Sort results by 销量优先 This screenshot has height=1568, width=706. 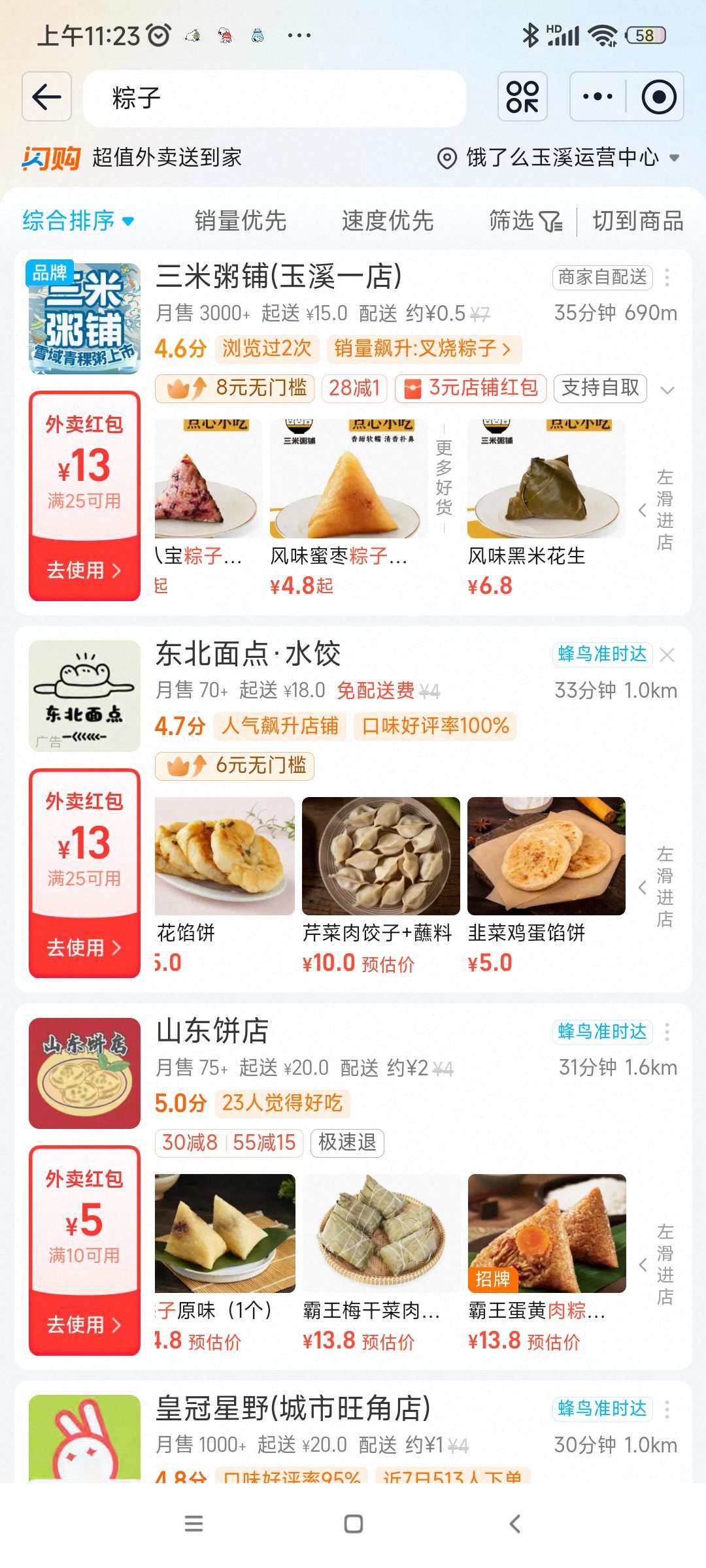pyautogui.click(x=241, y=221)
